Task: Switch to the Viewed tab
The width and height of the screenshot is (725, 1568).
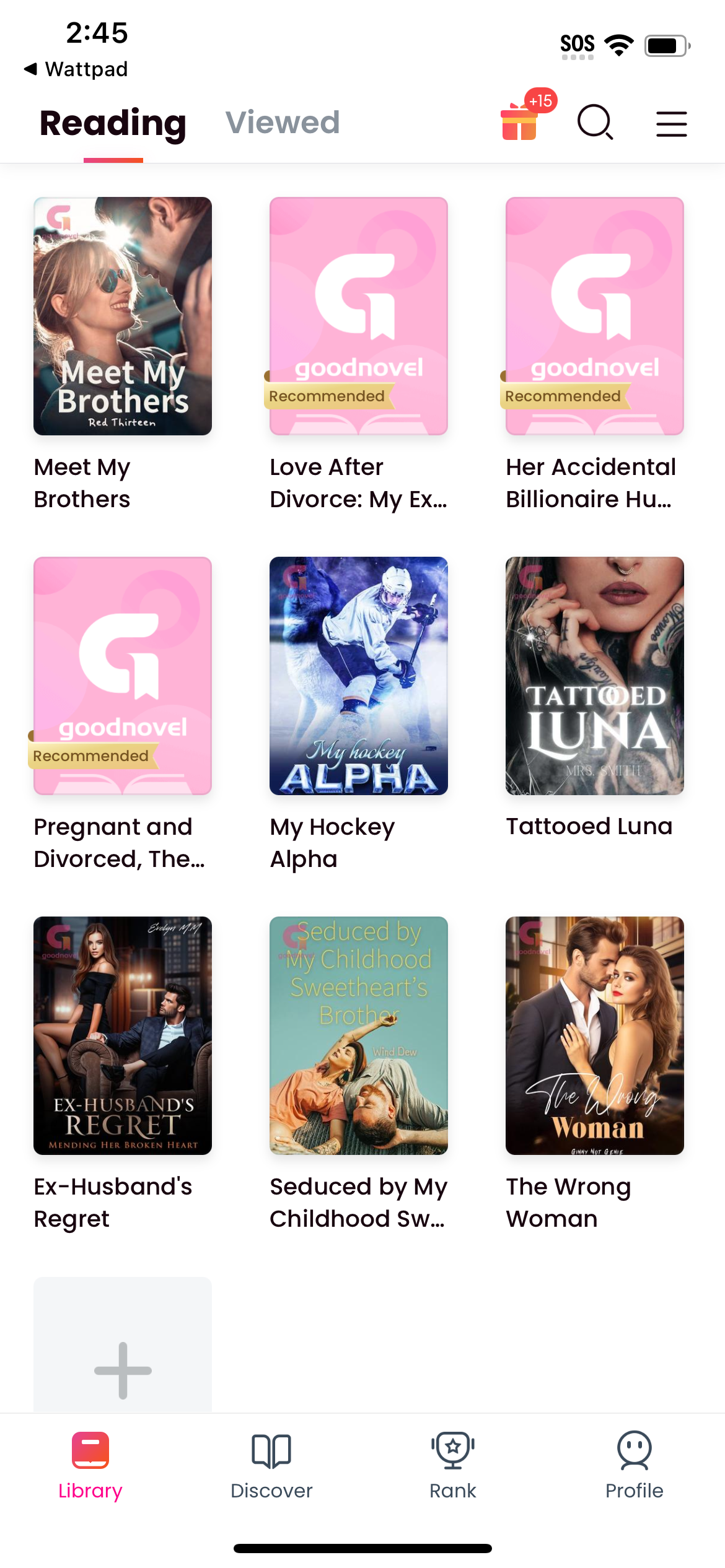Action: 283,122
